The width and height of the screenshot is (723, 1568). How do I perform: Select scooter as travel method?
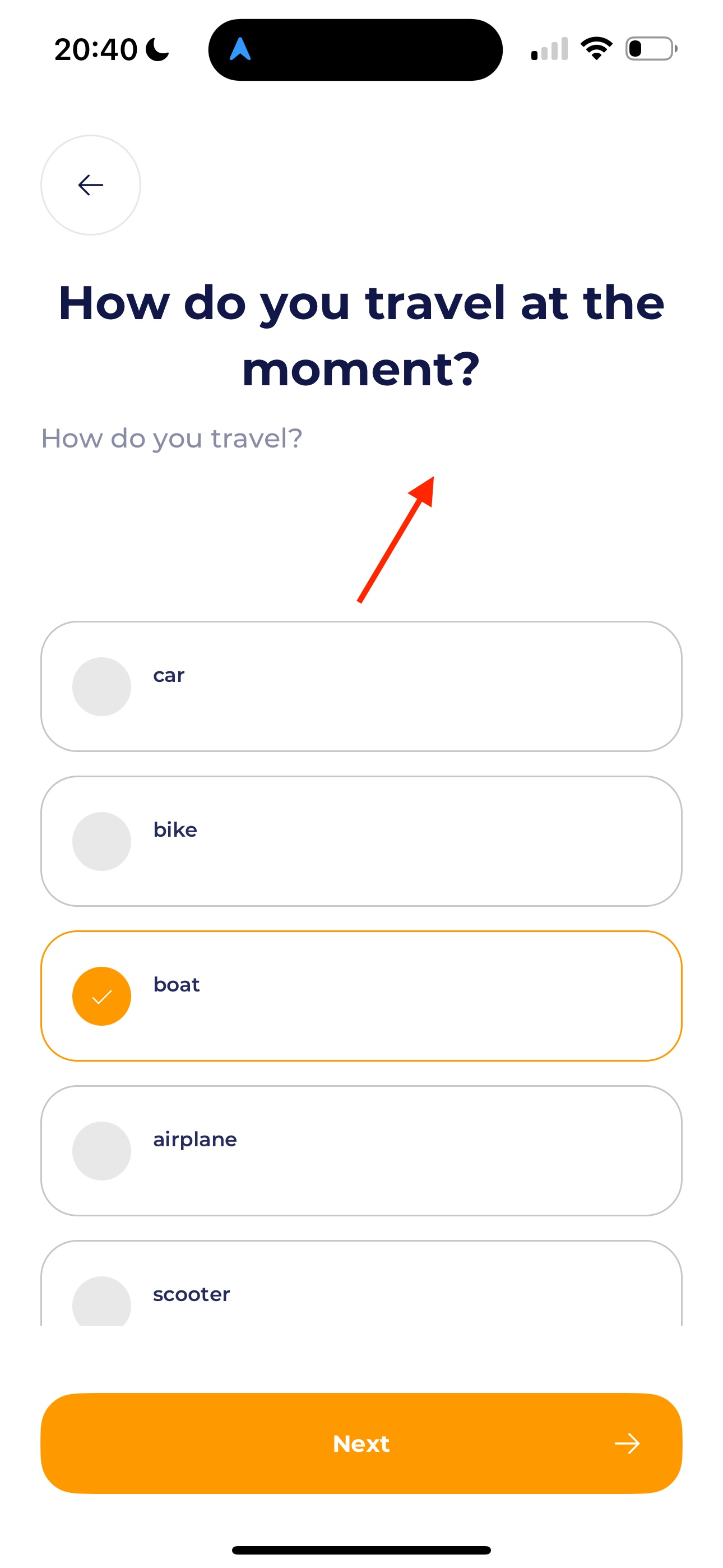(x=361, y=1283)
